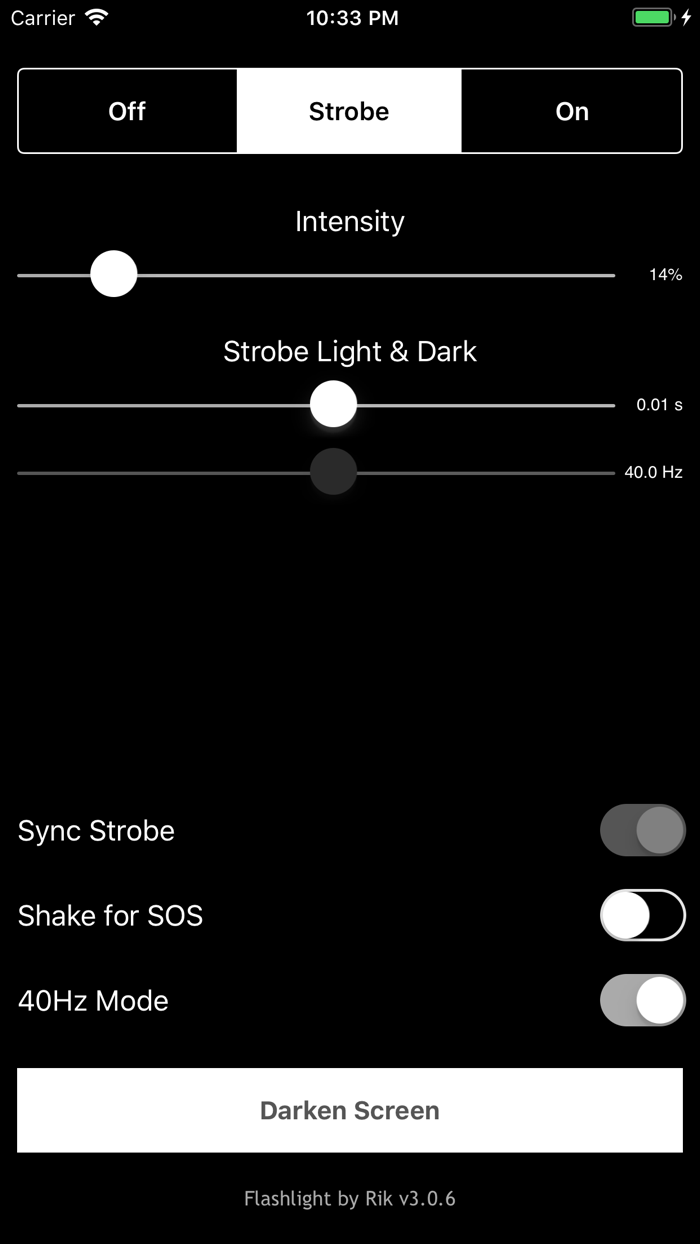700x1244 pixels.
Task: Enable Shake for SOS
Action: pyautogui.click(x=643, y=915)
